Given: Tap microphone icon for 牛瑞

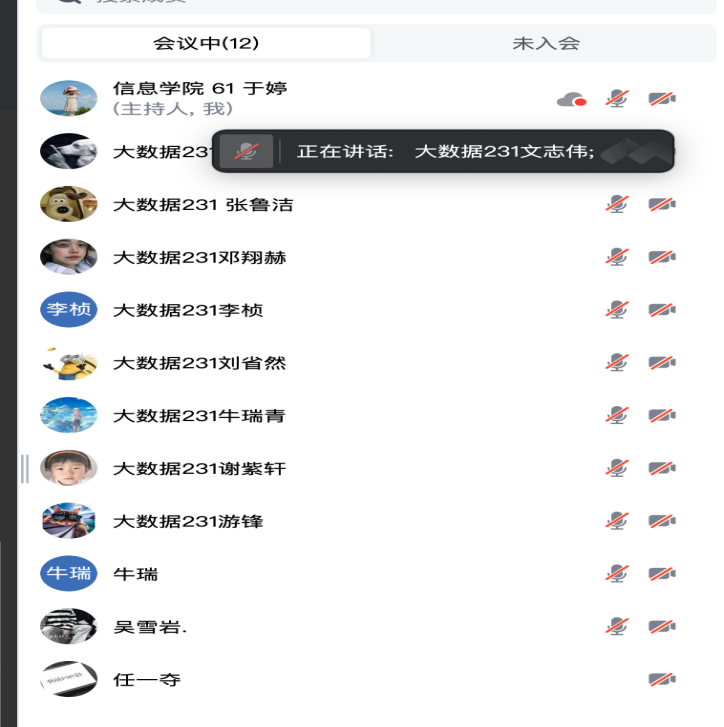Looking at the screenshot, I should [x=617, y=574].
